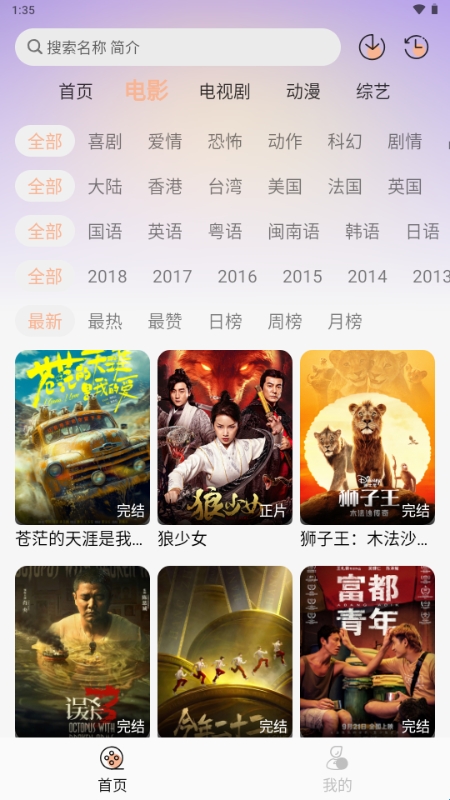Open the 误杀3 movie poster

click(82, 652)
